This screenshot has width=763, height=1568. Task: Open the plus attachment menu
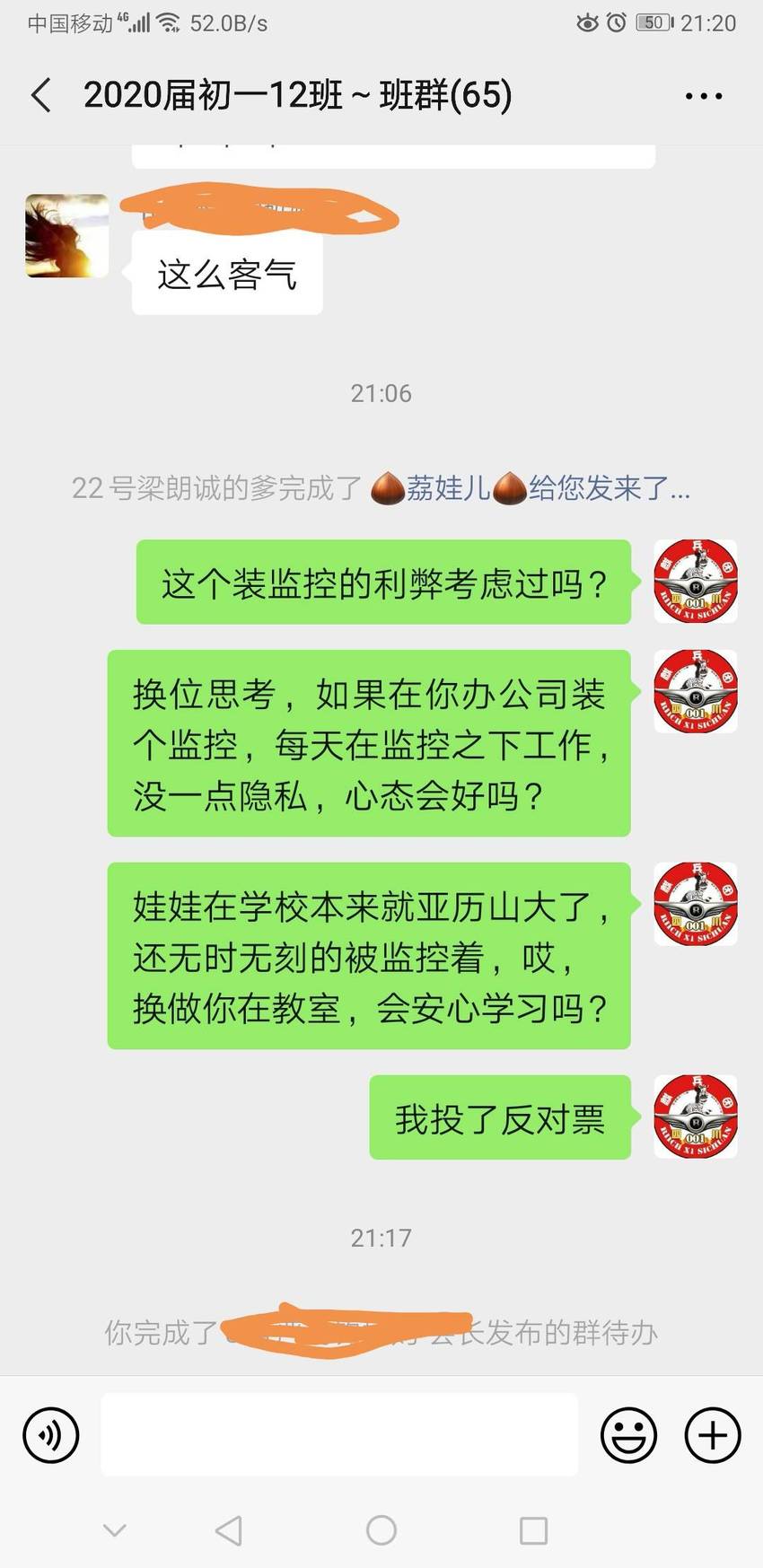coord(713,1435)
